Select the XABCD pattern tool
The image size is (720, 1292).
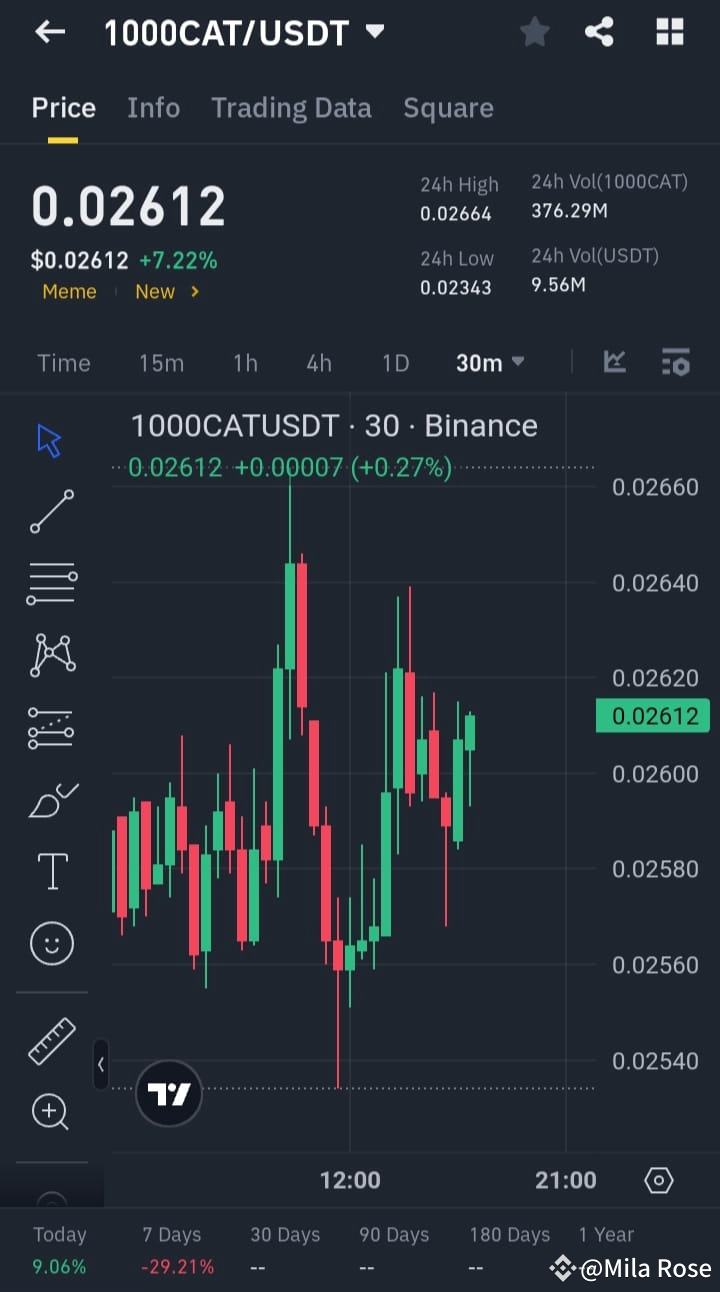pyautogui.click(x=51, y=655)
